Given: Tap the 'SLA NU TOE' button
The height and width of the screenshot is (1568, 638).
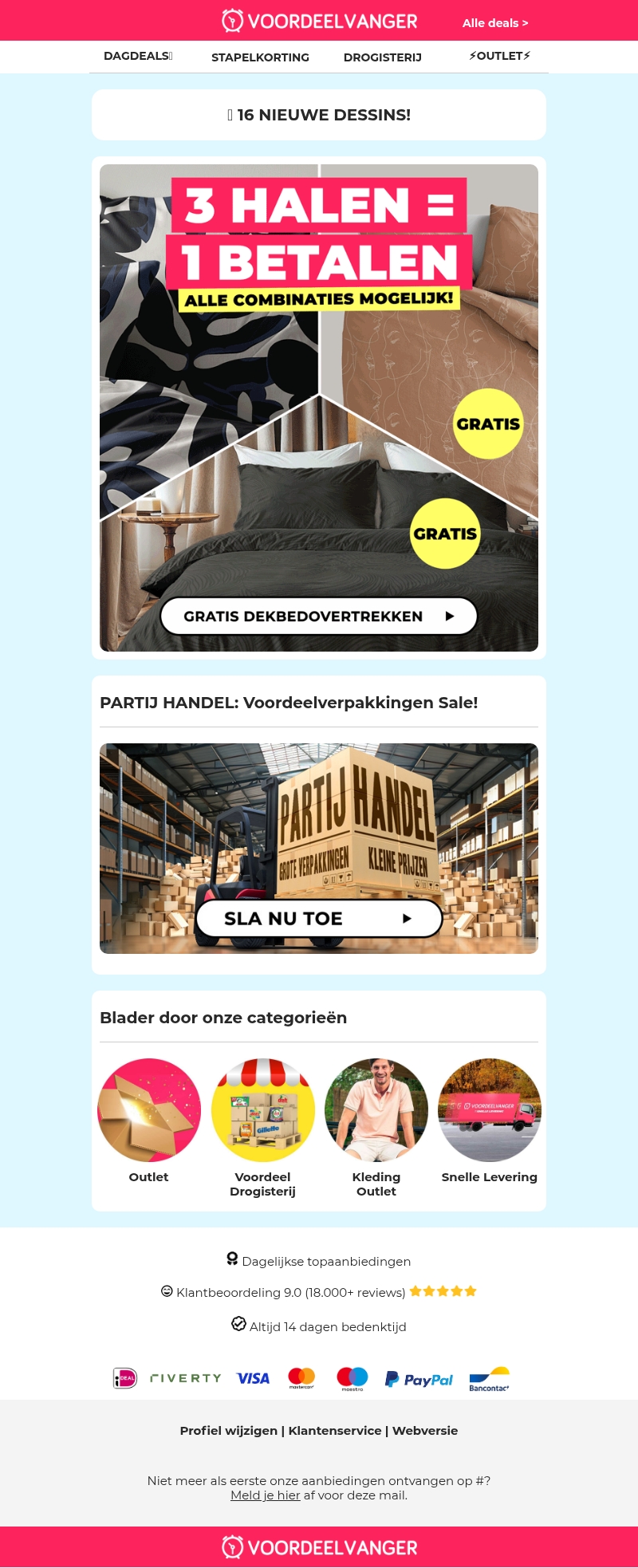Looking at the screenshot, I should point(319,918).
